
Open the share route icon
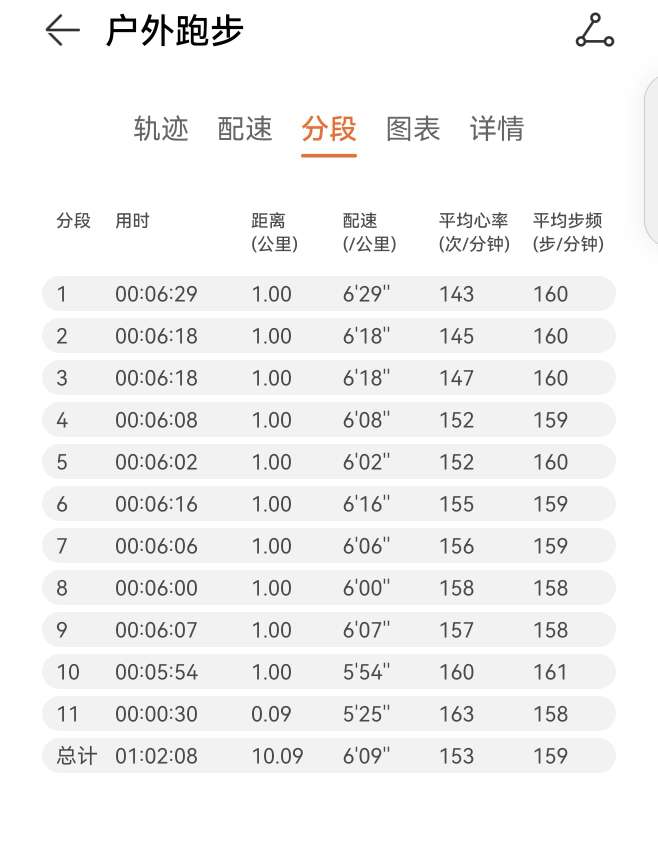point(595,31)
